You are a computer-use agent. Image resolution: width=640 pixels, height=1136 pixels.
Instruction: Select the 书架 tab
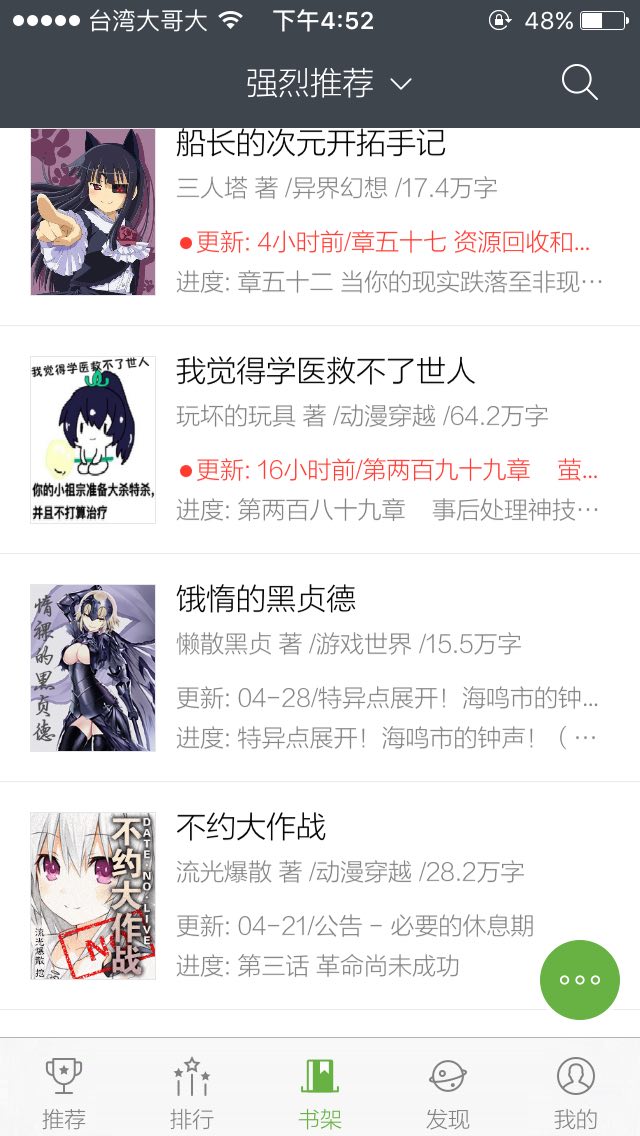[x=320, y=1092]
